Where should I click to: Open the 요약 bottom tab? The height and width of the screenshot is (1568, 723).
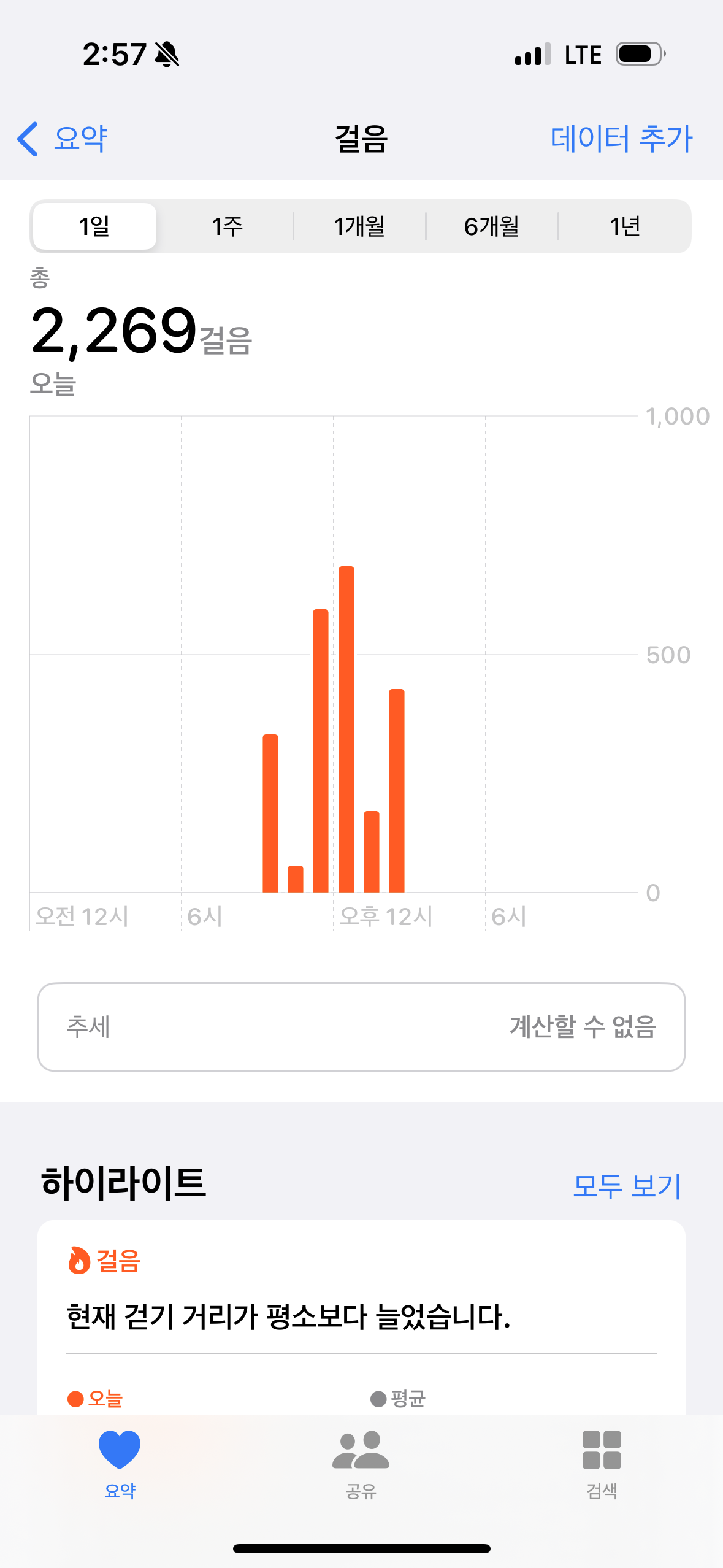tap(120, 1463)
